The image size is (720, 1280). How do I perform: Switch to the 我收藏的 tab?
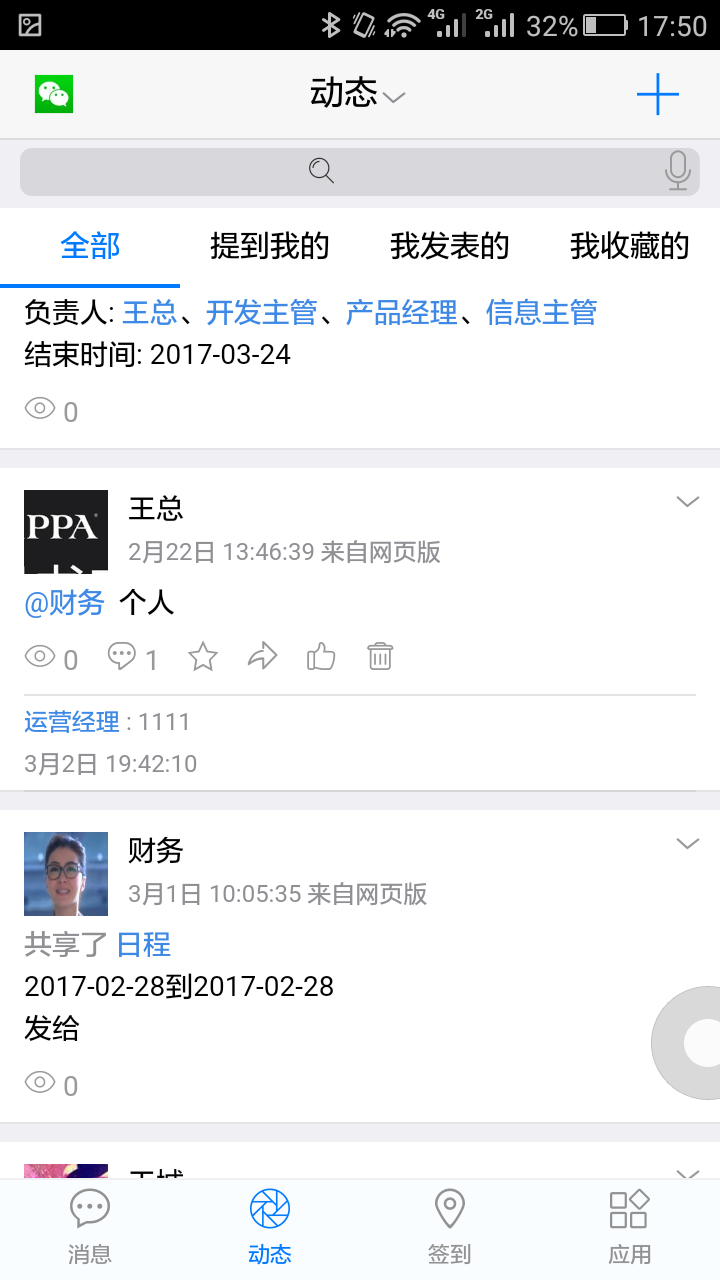coord(630,246)
